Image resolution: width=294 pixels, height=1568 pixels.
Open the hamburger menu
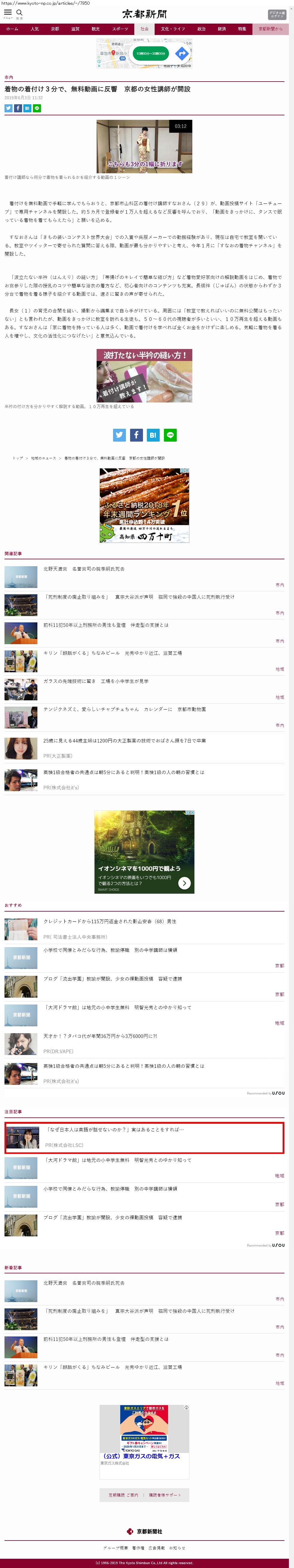[x=8, y=13]
